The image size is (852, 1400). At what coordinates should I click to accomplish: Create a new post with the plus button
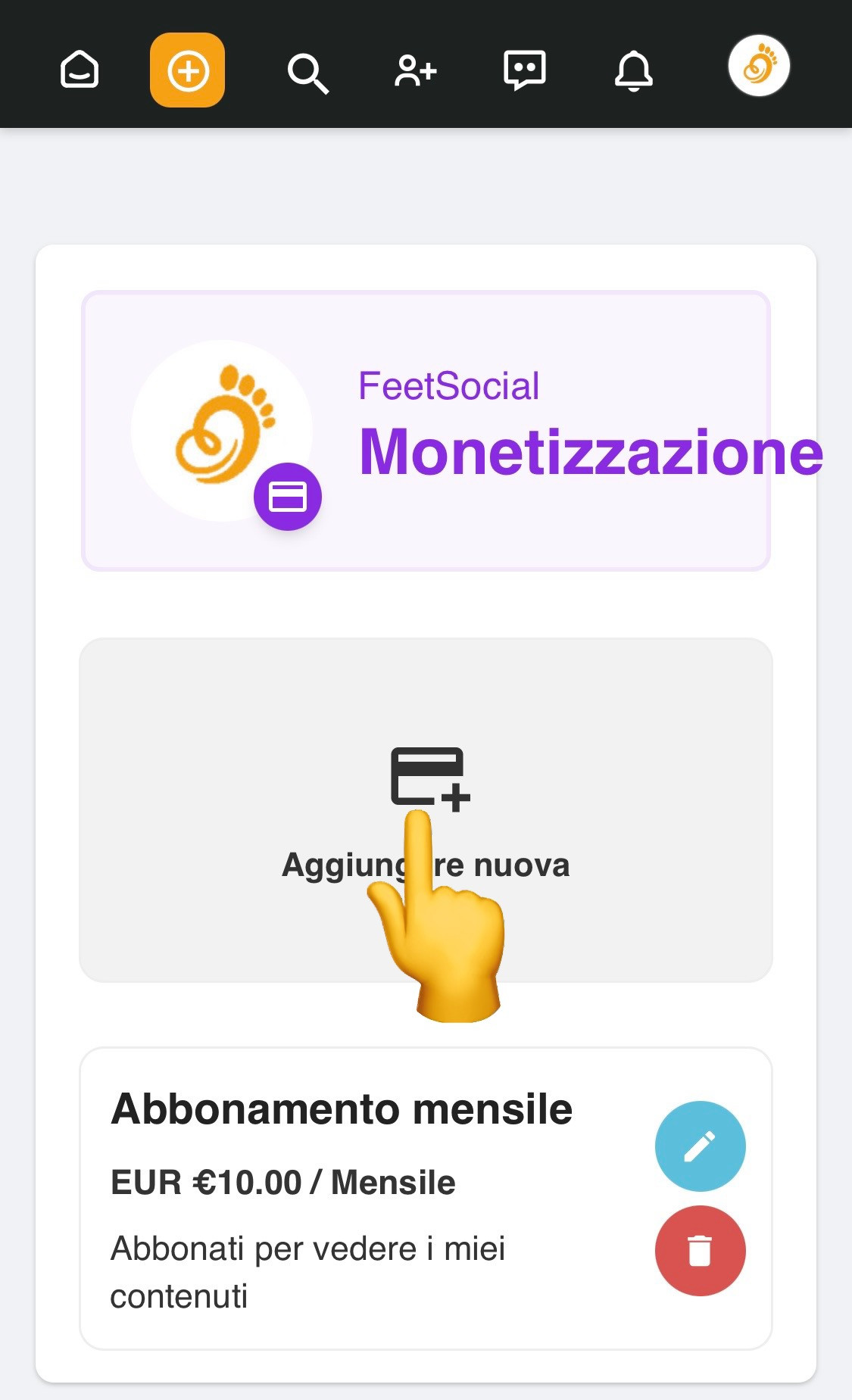click(x=187, y=70)
